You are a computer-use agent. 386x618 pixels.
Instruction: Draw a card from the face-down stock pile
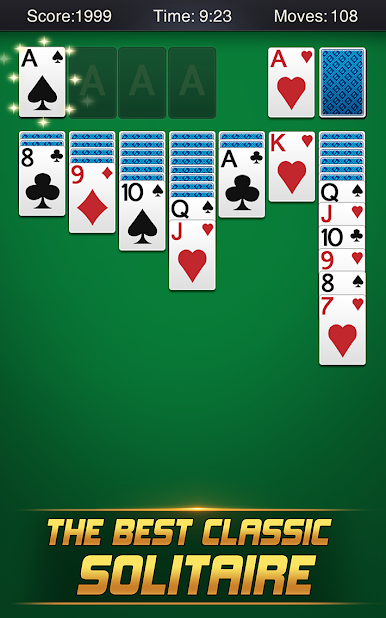click(343, 82)
